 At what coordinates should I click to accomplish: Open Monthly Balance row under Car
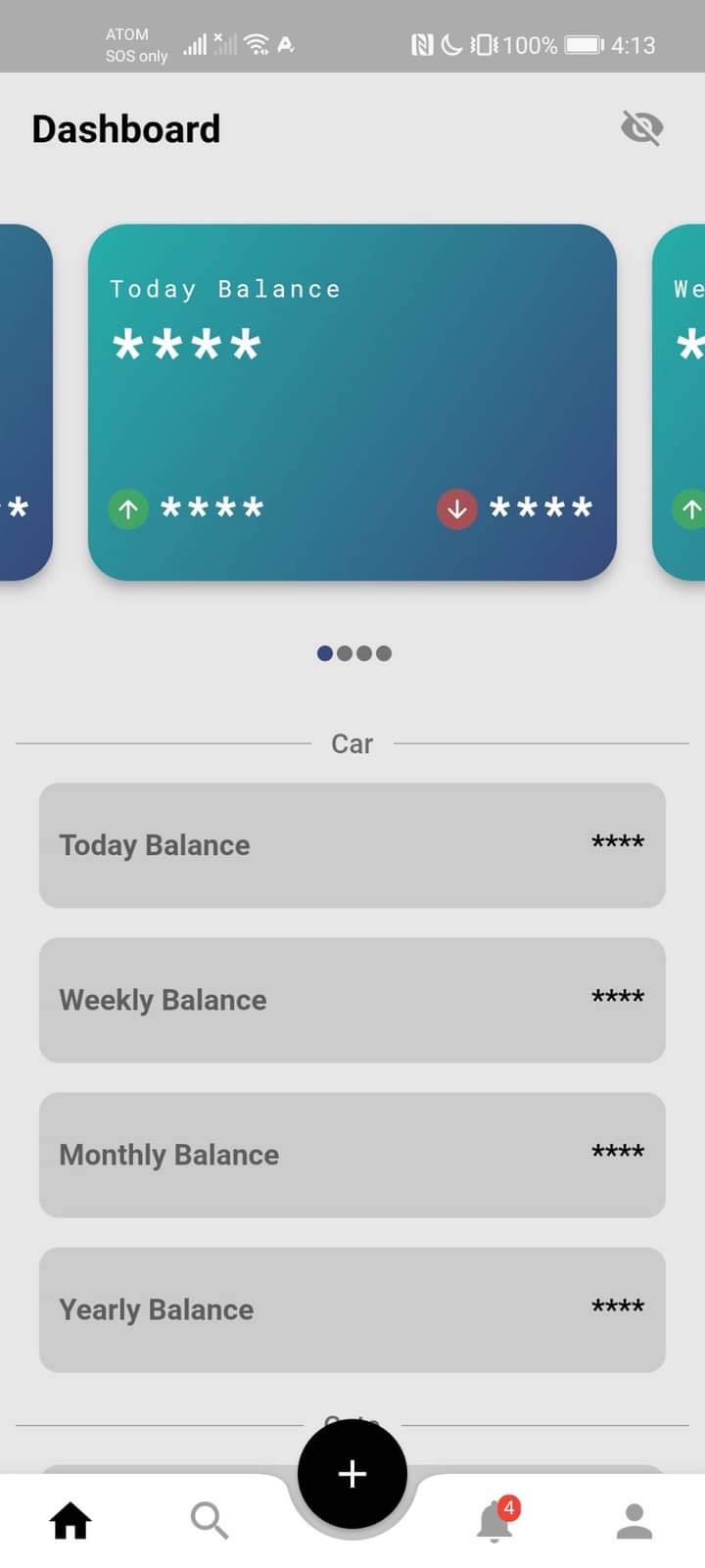(352, 1154)
